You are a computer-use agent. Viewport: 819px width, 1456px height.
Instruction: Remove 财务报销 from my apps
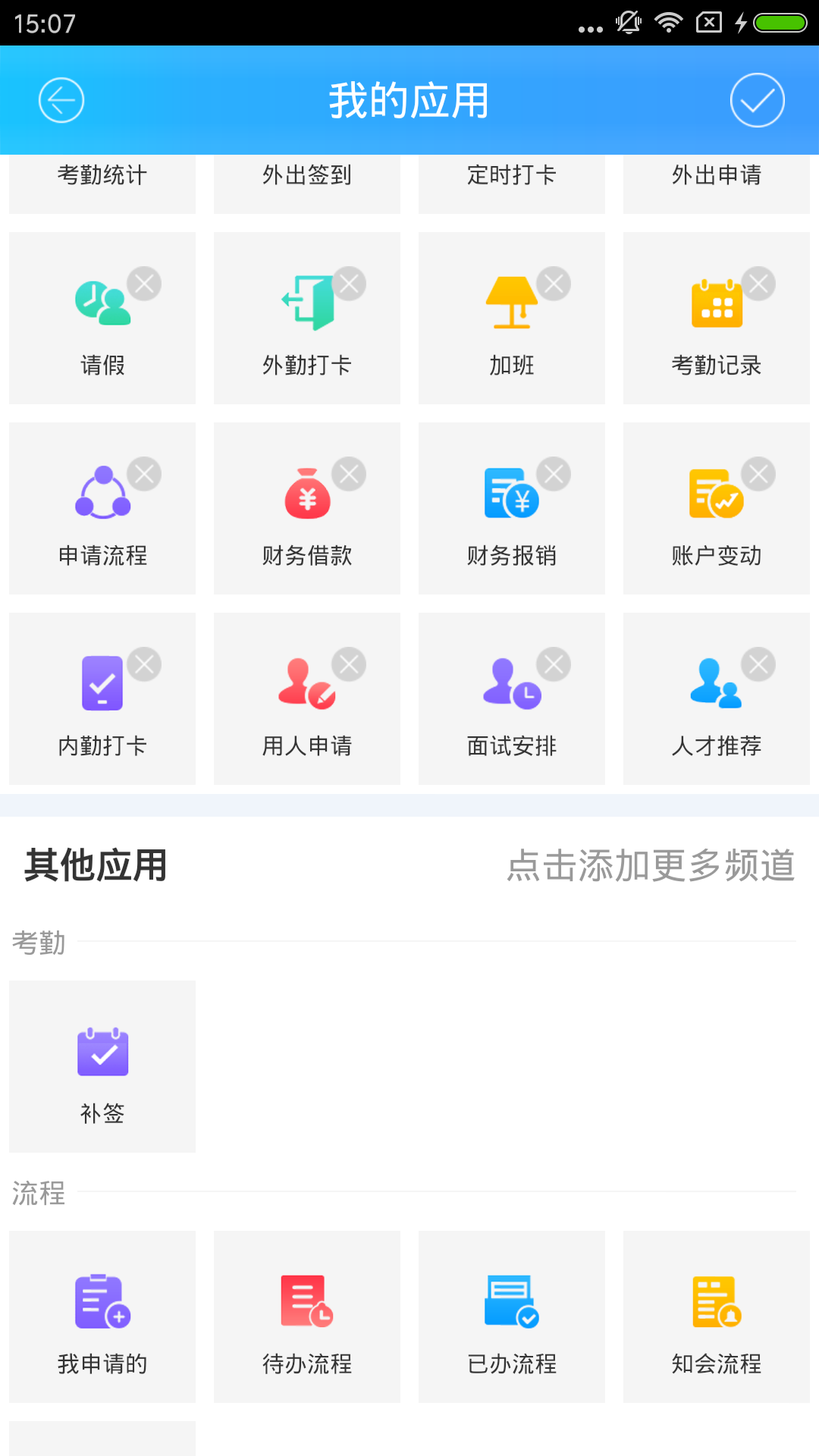point(554,474)
